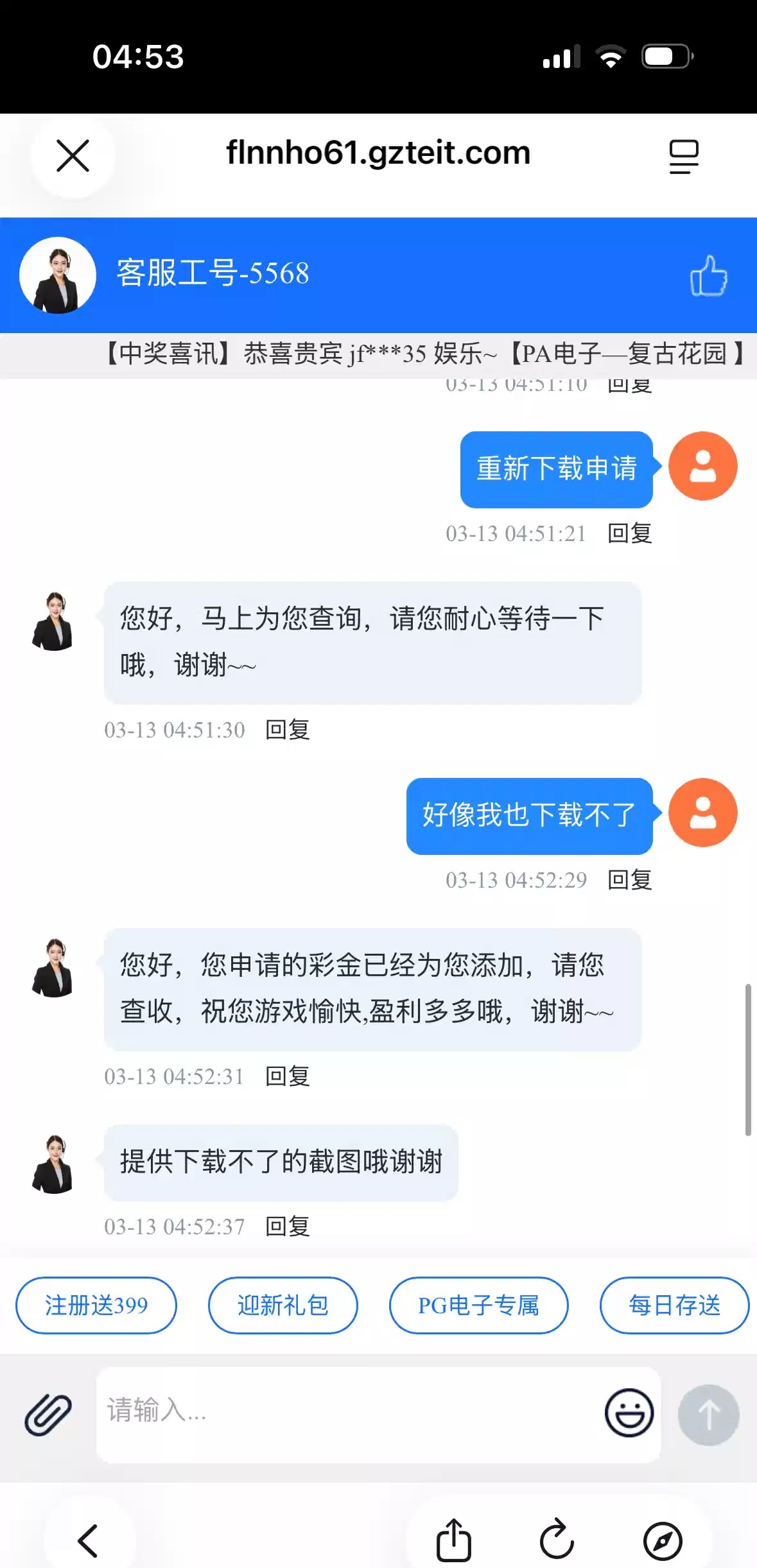Open in browser using the compass icon
The width and height of the screenshot is (757, 1568).
click(663, 1540)
